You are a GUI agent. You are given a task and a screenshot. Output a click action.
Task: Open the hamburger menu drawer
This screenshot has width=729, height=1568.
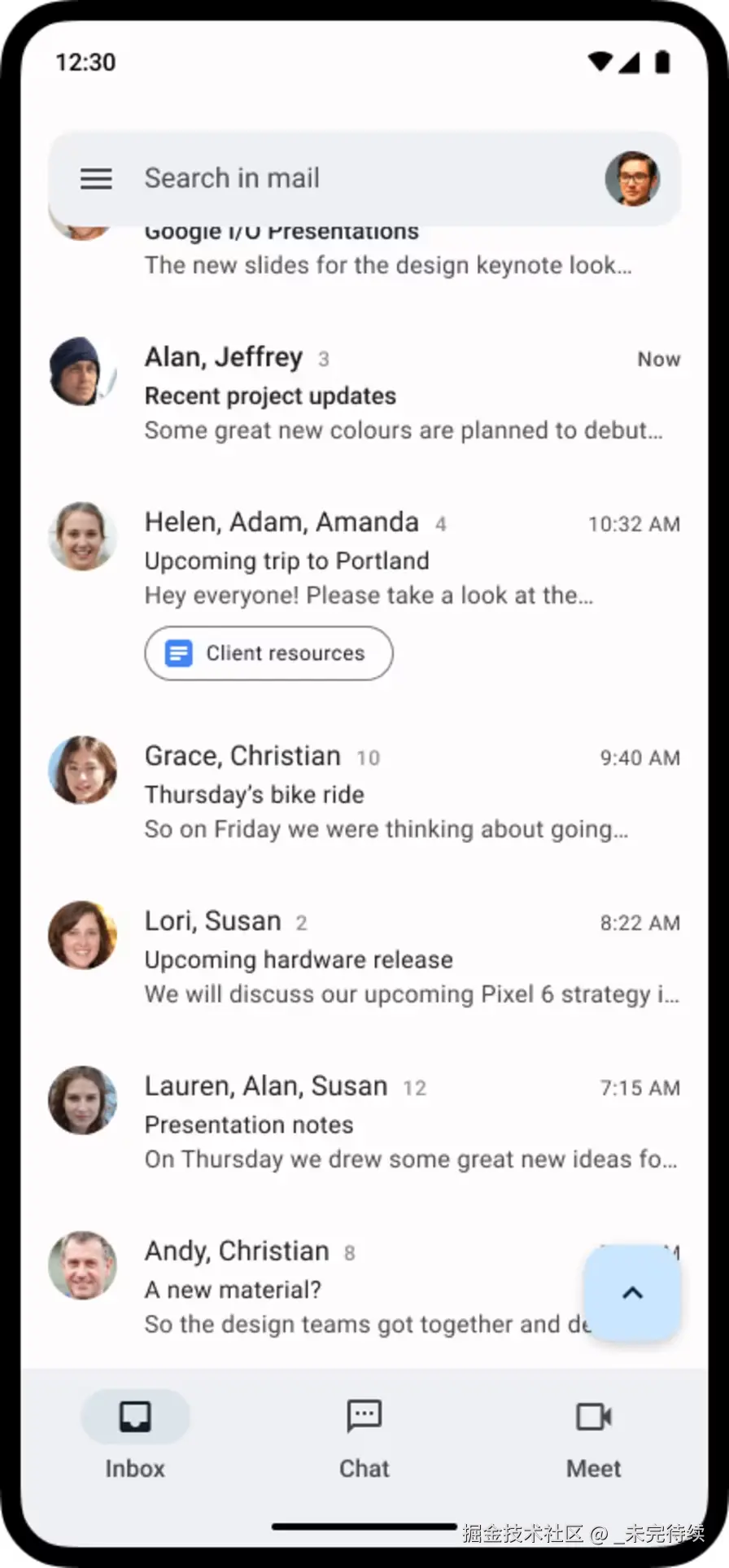point(96,178)
